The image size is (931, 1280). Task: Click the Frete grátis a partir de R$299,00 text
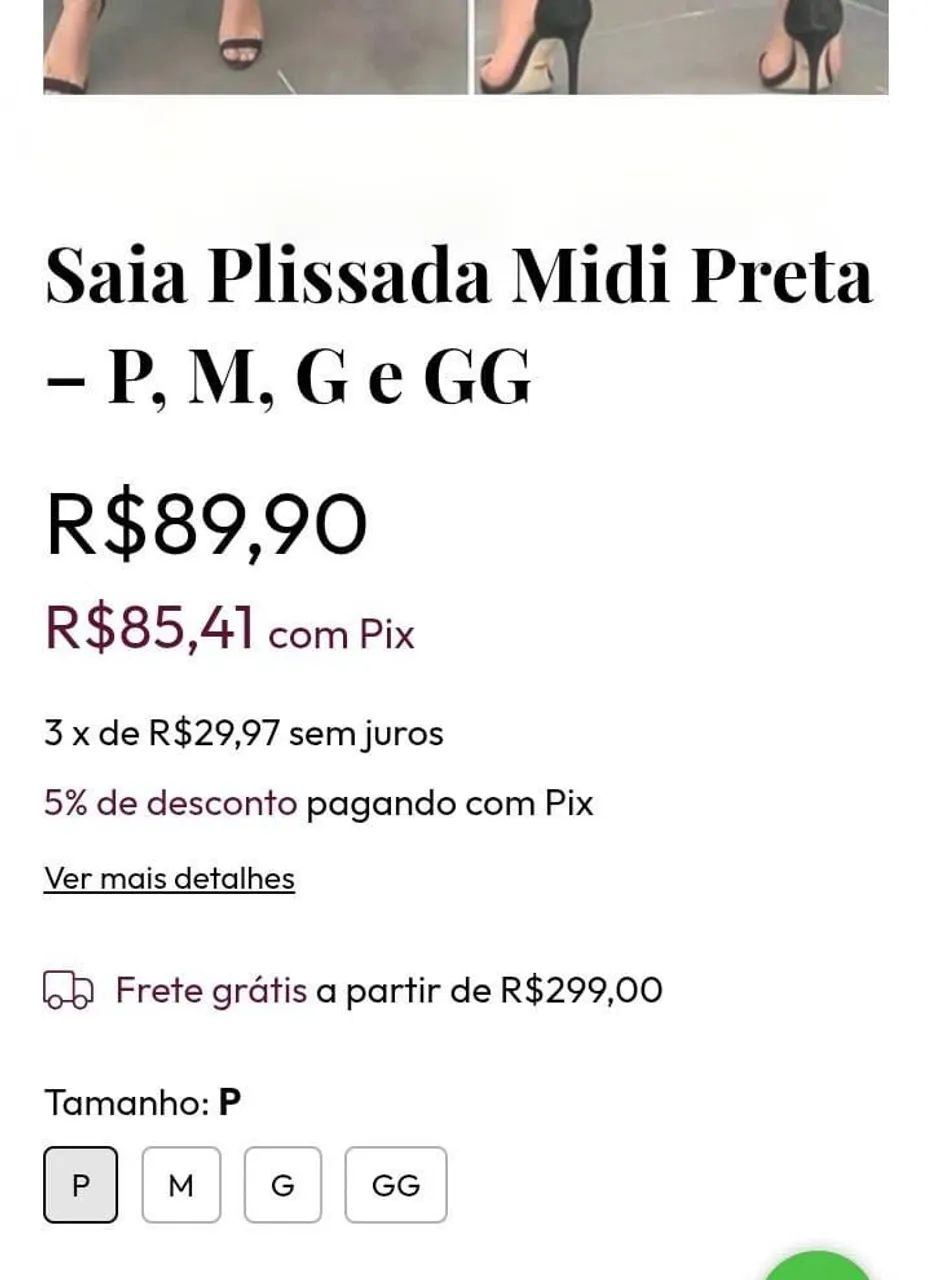[387, 990]
